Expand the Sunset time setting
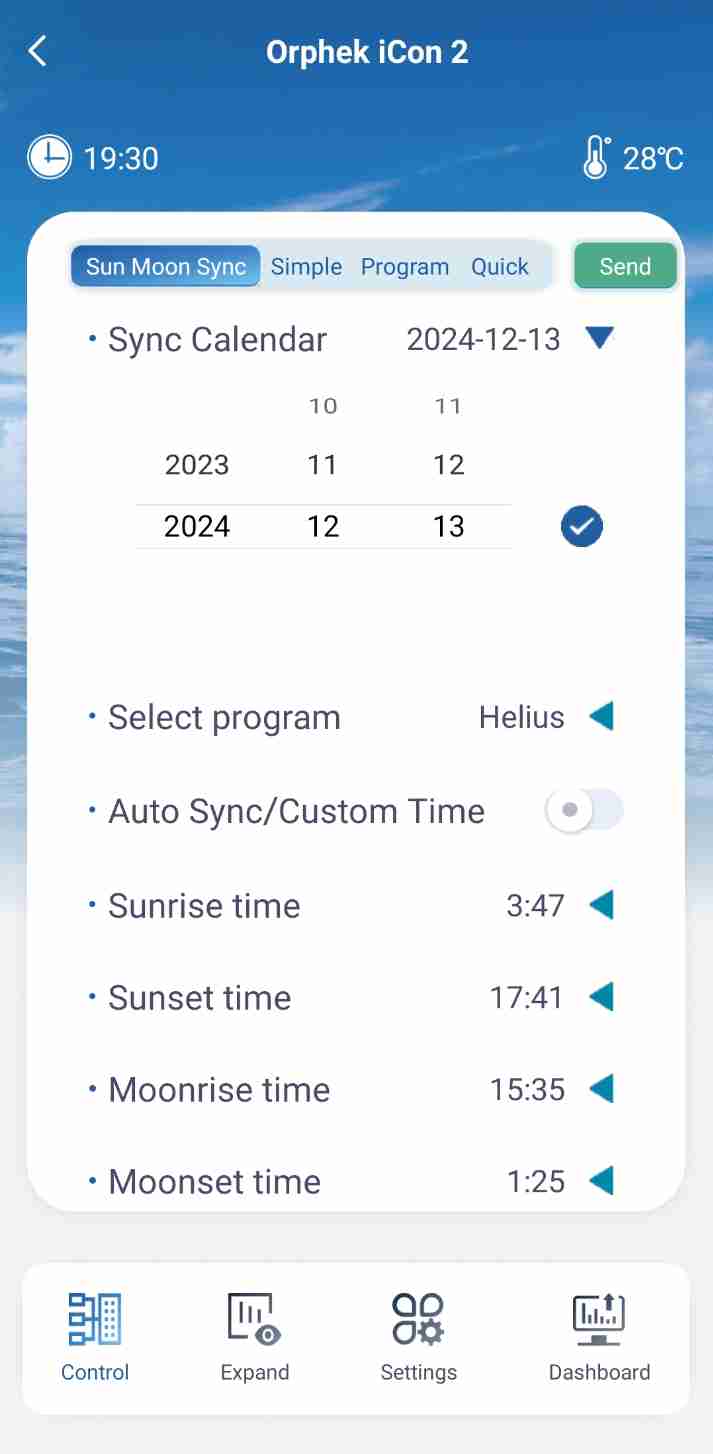 [600, 997]
